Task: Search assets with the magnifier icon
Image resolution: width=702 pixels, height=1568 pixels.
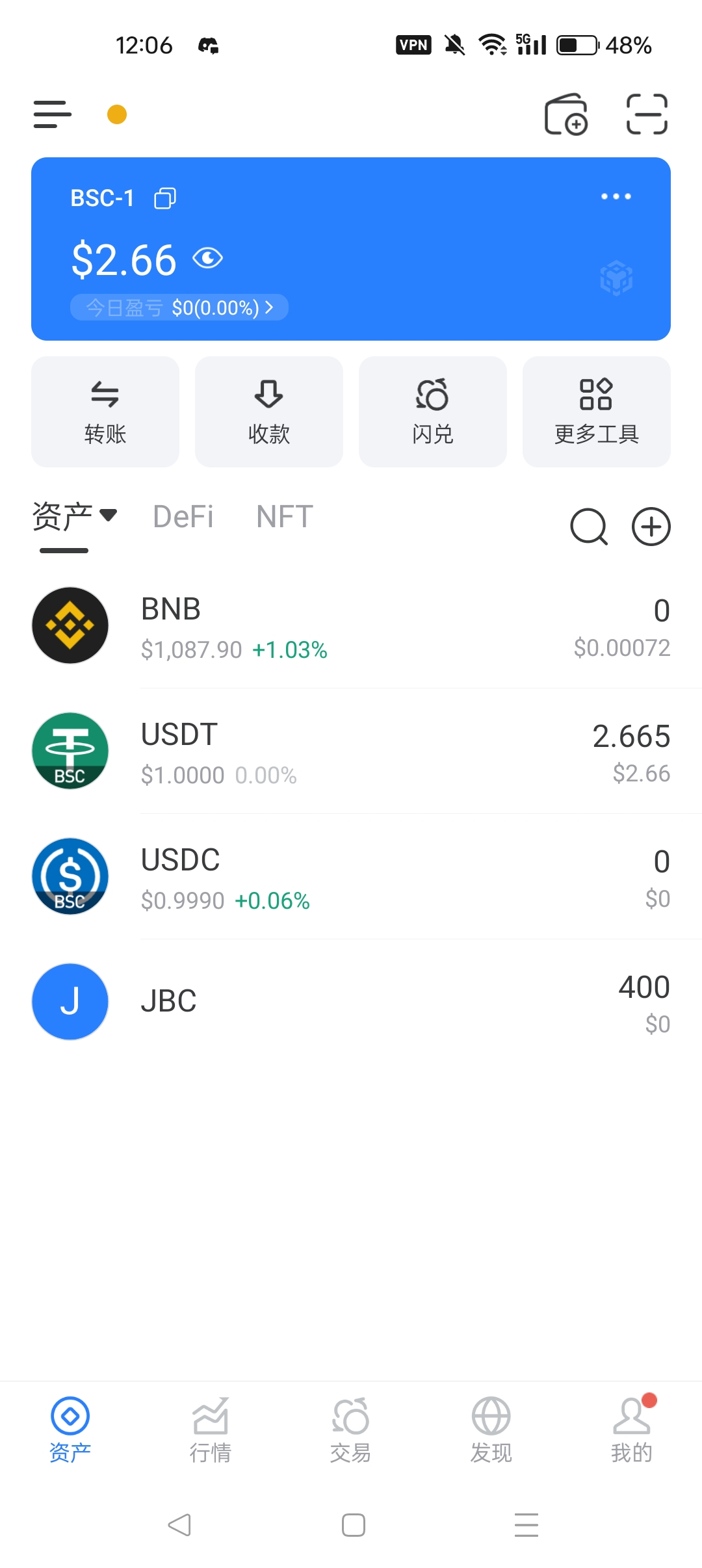Action: point(588,527)
